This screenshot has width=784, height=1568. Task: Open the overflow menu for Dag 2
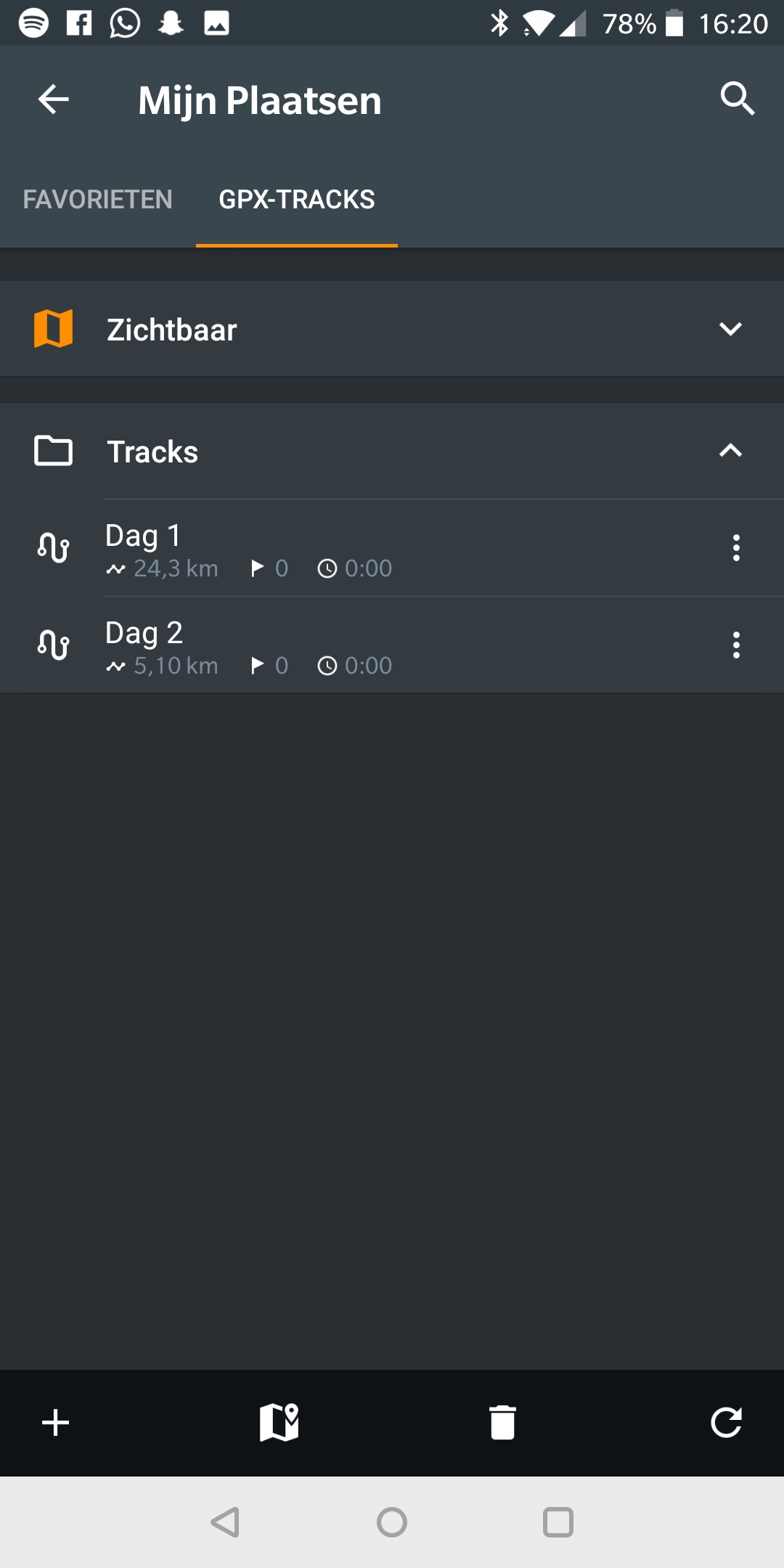point(736,645)
